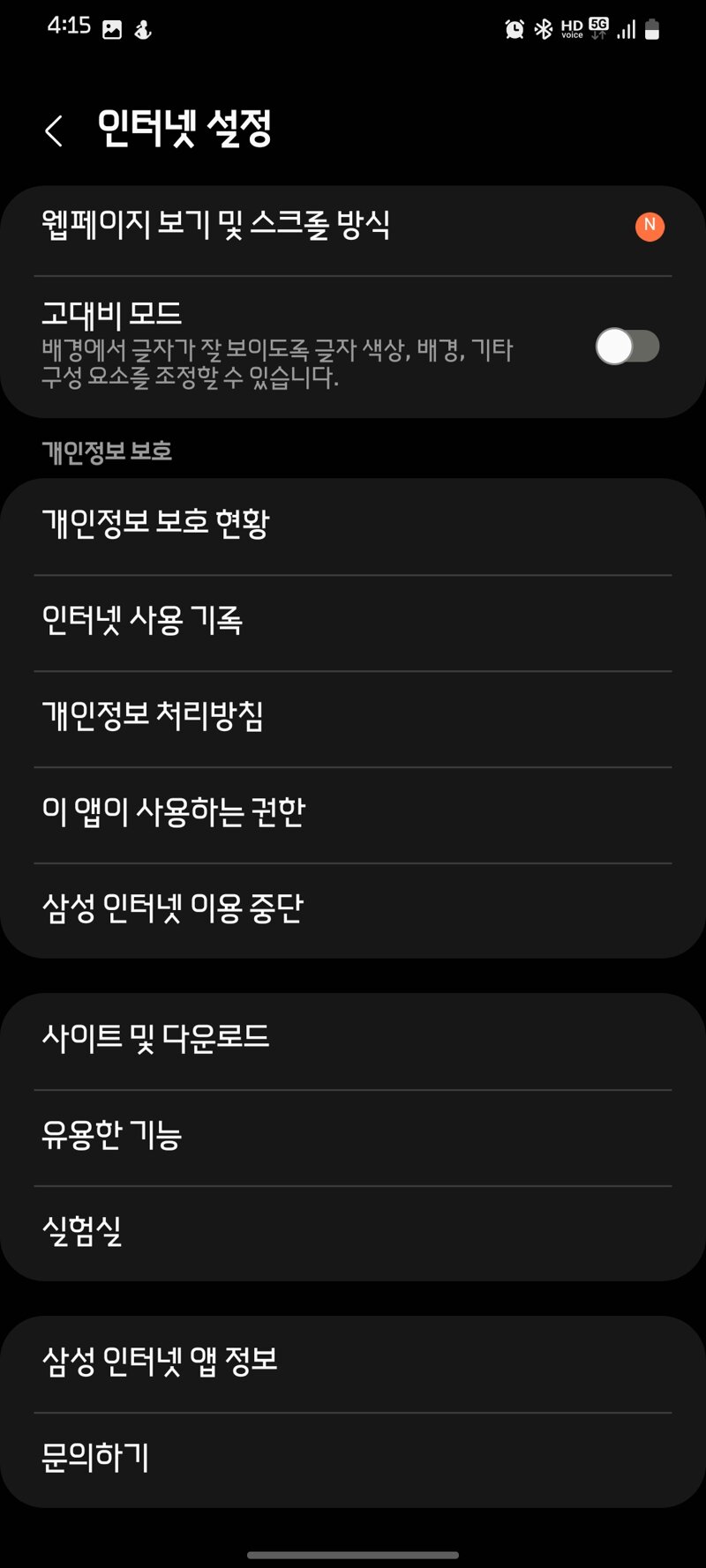Viewport: 706px width, 1568px height.
Task: Open 사이트 및 다운로드 settings
Action: tap(353, 1042)
